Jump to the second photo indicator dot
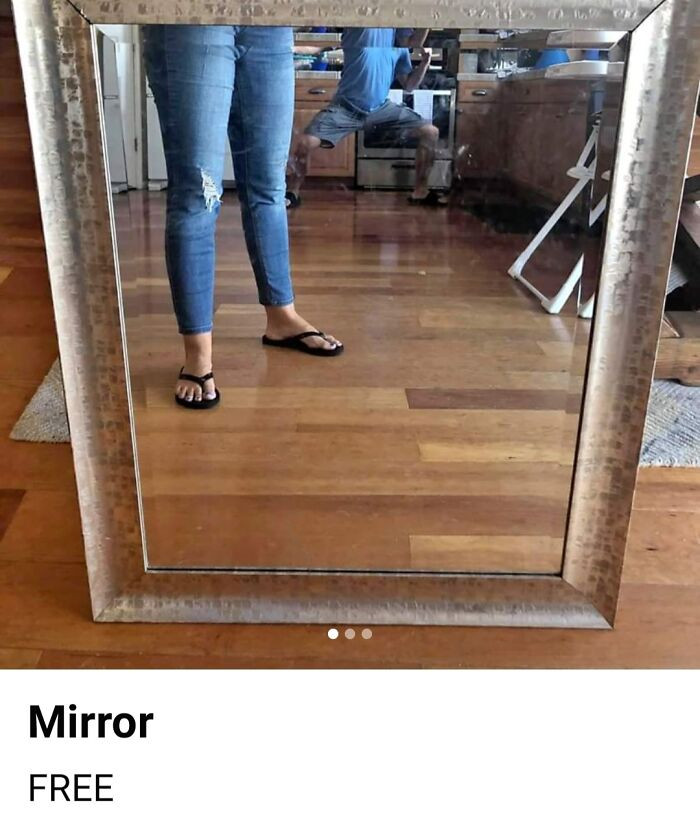Viewport: 700px width, 820px height. pos(350,633)
